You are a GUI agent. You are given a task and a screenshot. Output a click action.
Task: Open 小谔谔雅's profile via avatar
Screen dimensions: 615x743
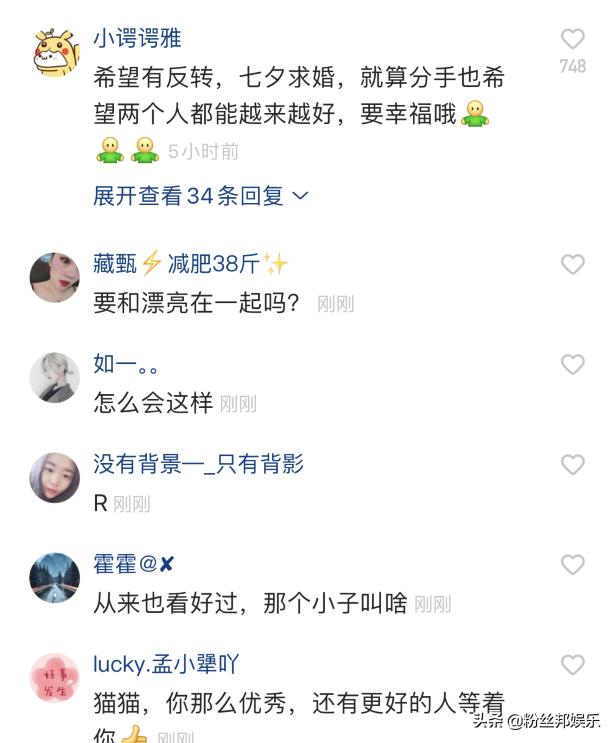[54, 53]
